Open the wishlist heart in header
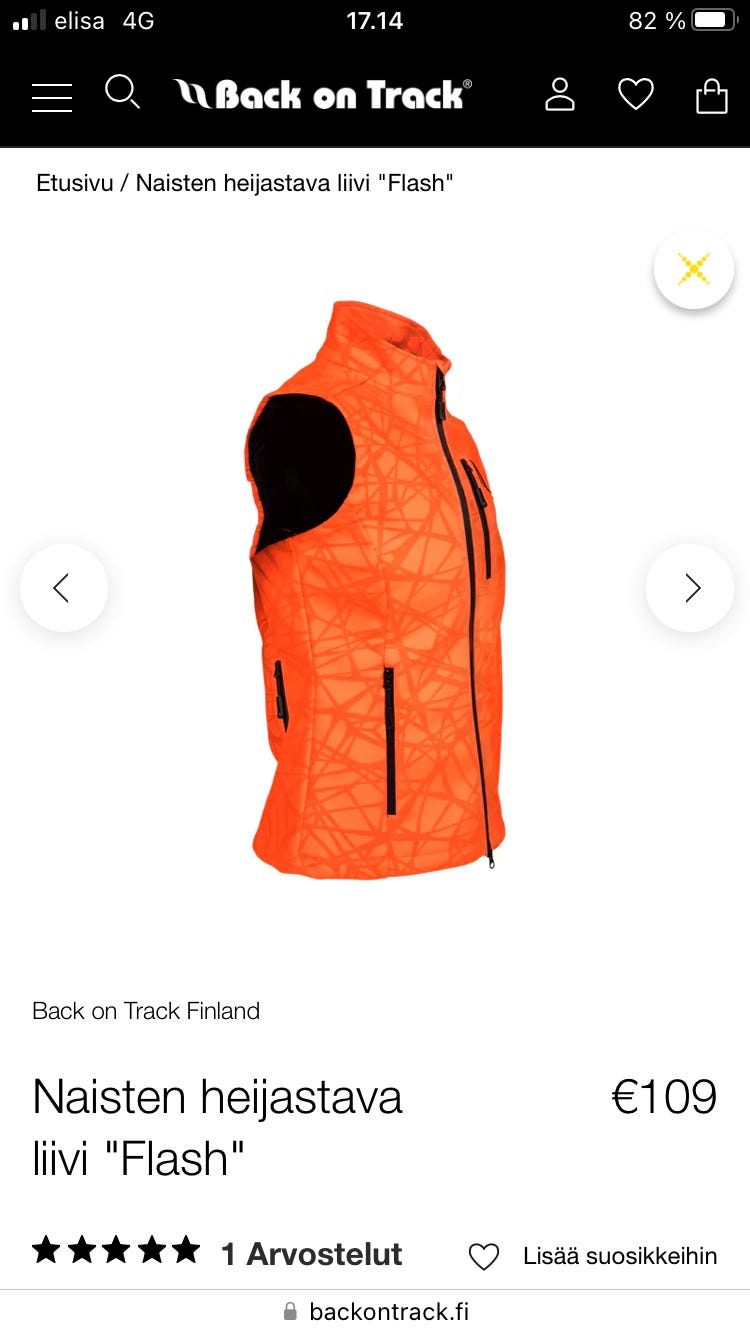 [635, 95]
